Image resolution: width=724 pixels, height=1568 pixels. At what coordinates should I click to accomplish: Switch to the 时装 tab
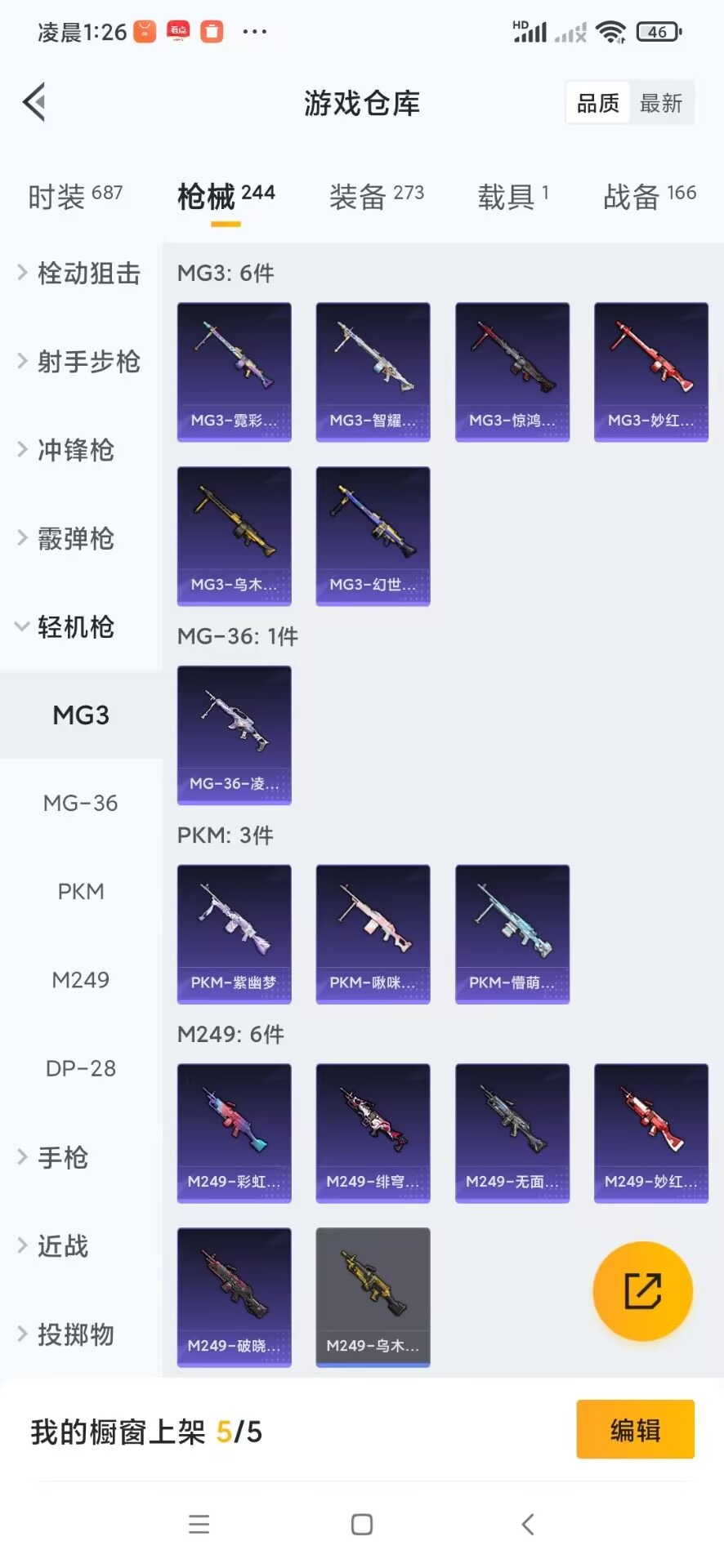click(x=74, y=196)
